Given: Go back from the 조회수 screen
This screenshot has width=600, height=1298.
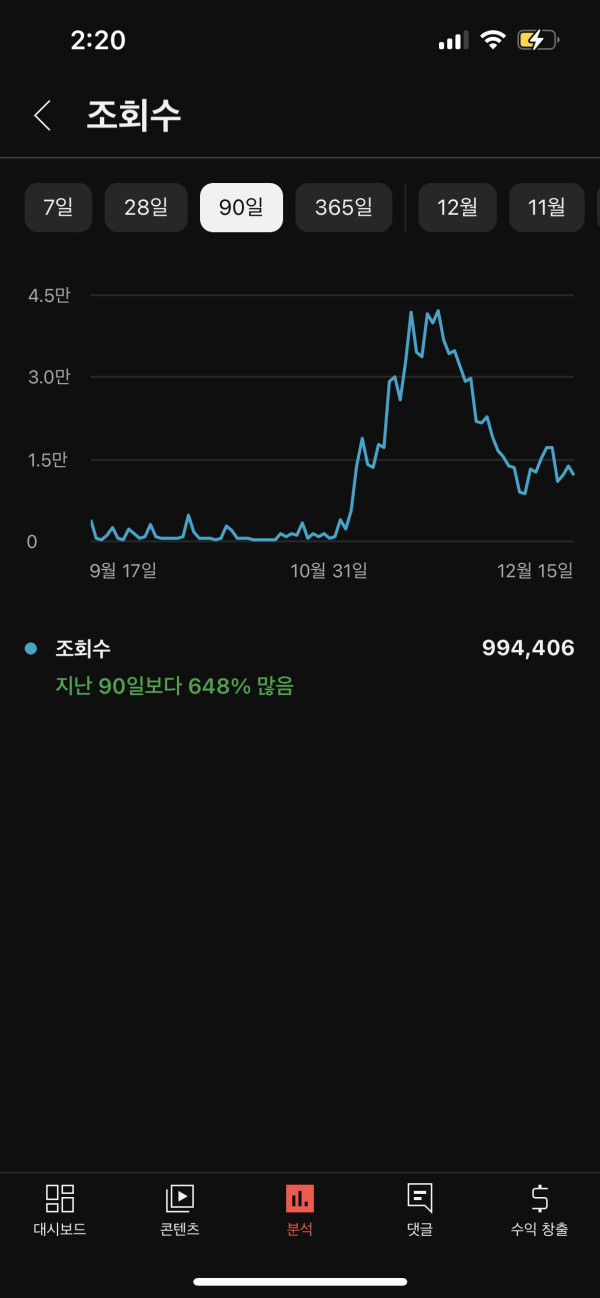Looking at the screenshot, I should [x=42, y=116].
